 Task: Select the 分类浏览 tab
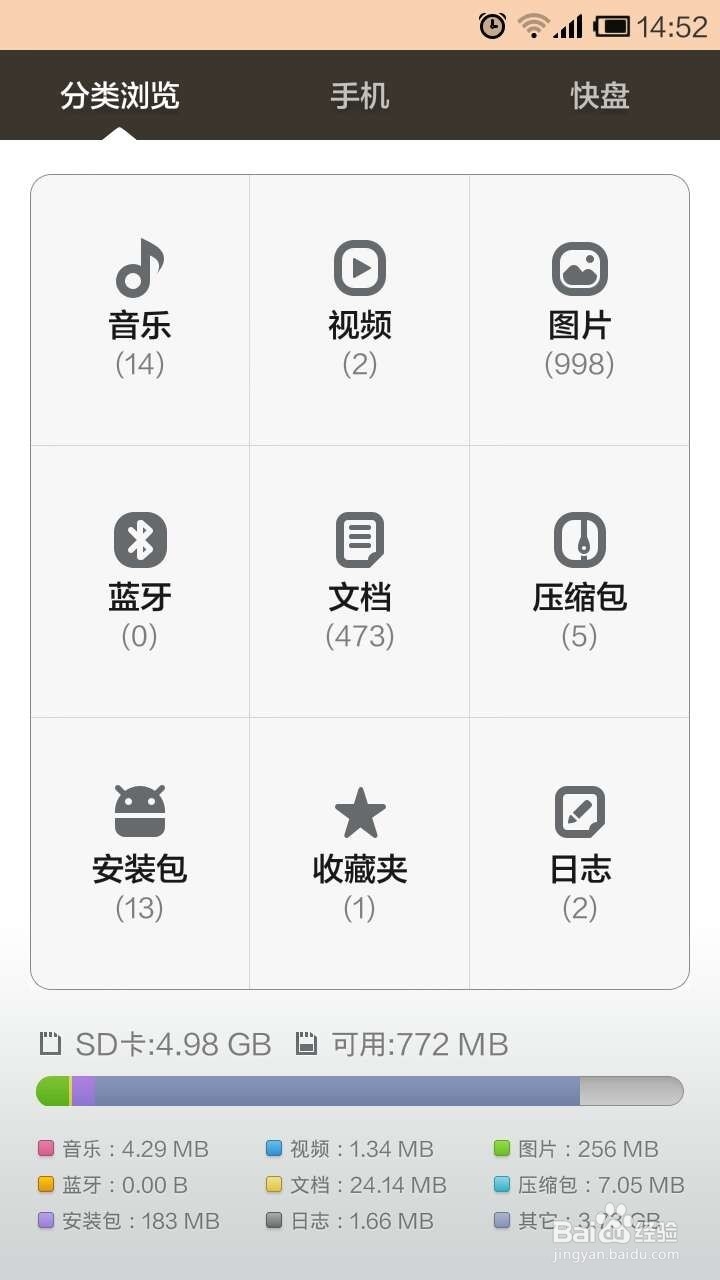(x=120, y=96)
